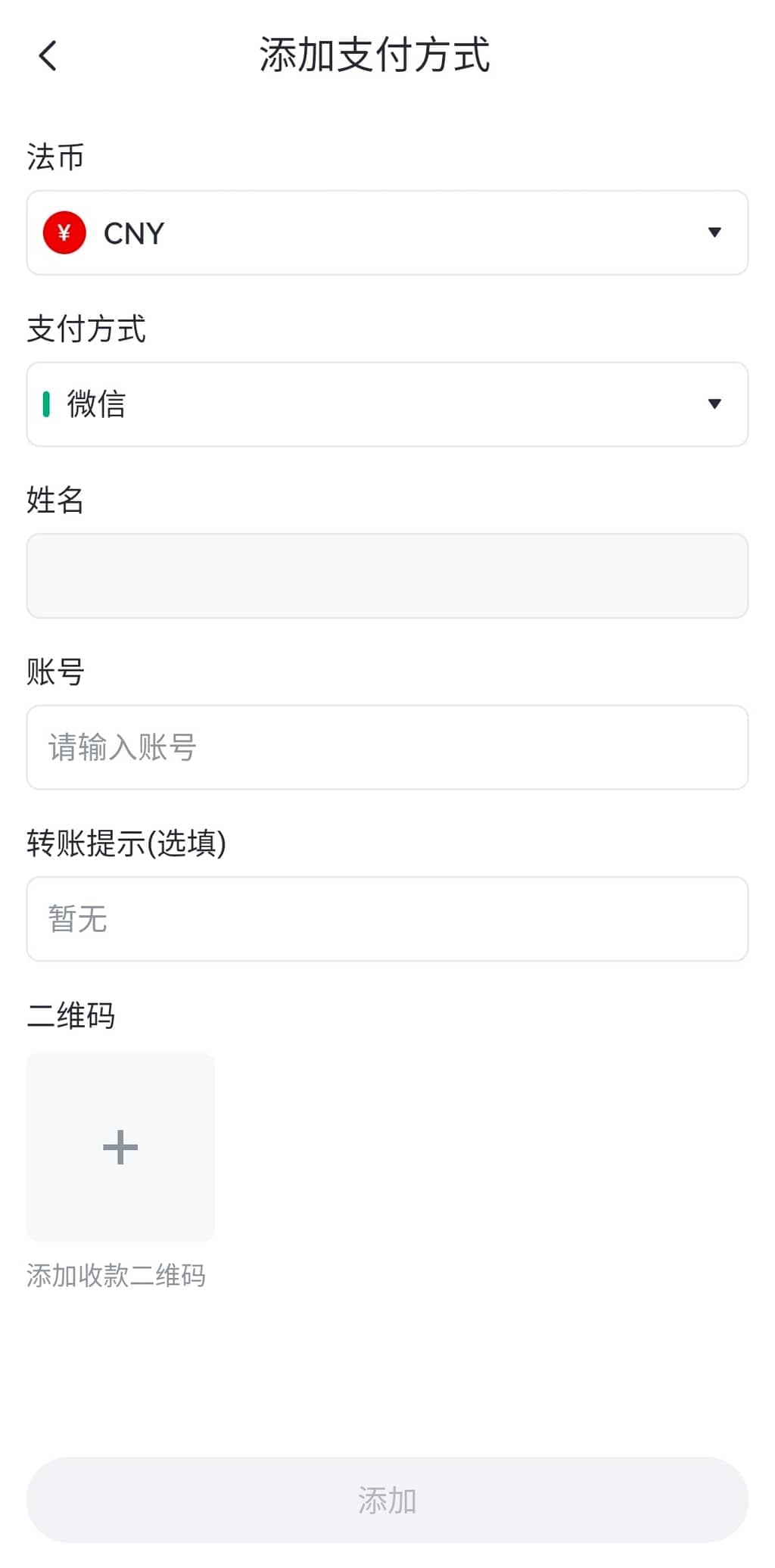Focus the 姓名 field
Screen dimensions: 775x1568
point(387,576)
